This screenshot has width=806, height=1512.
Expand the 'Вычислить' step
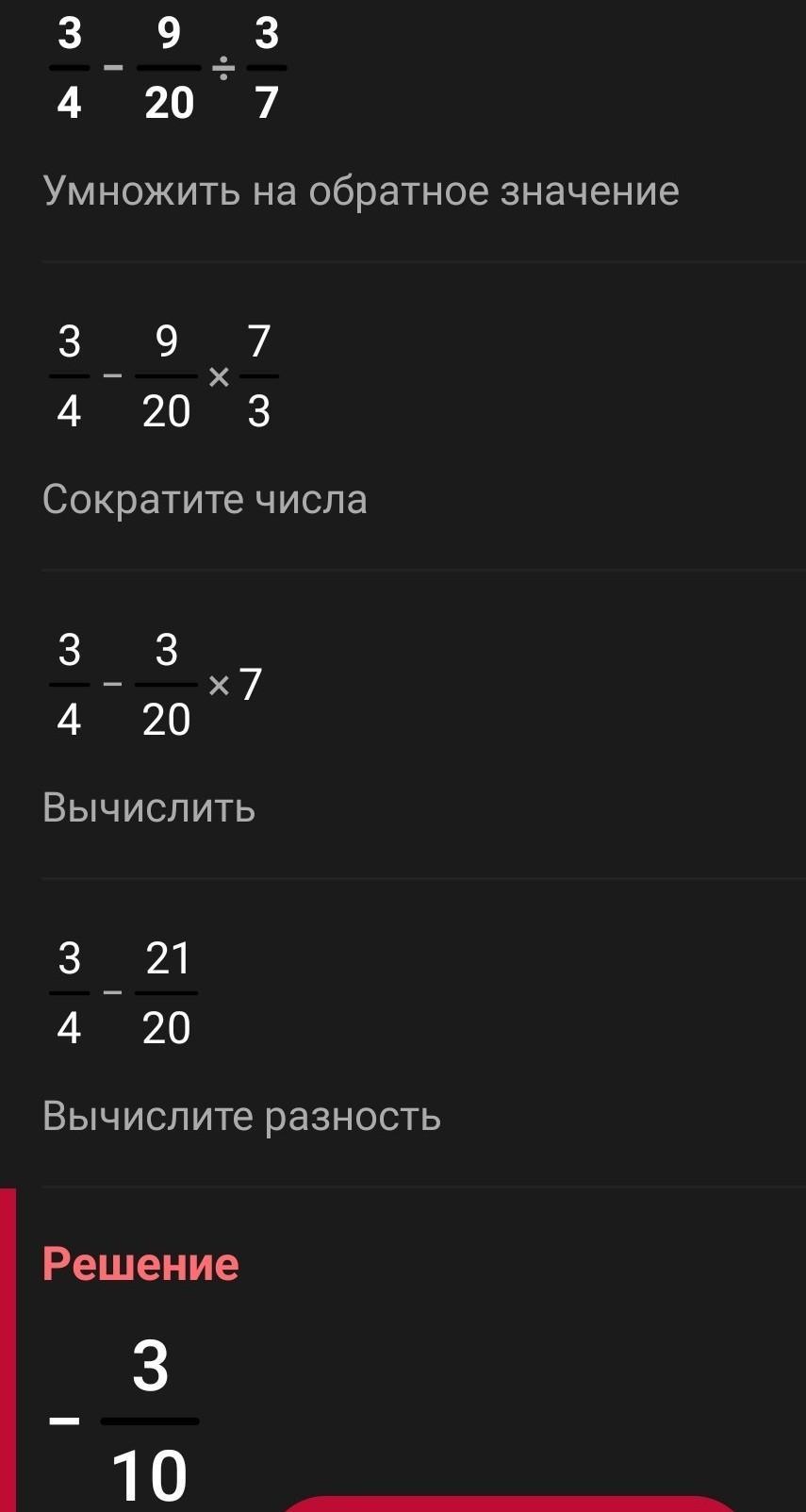click(149, 808)
